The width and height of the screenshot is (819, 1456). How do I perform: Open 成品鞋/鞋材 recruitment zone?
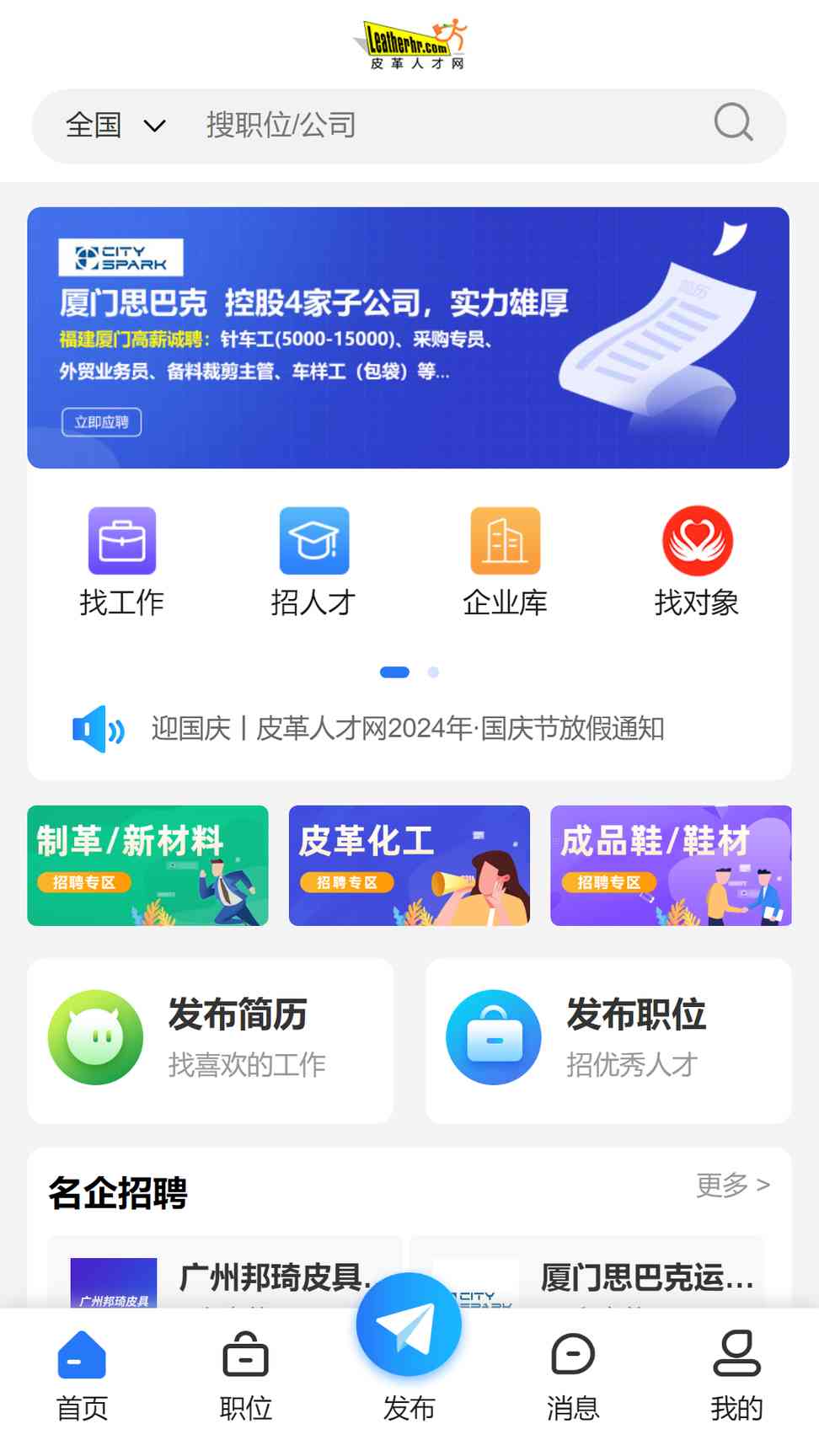(671, 865)
